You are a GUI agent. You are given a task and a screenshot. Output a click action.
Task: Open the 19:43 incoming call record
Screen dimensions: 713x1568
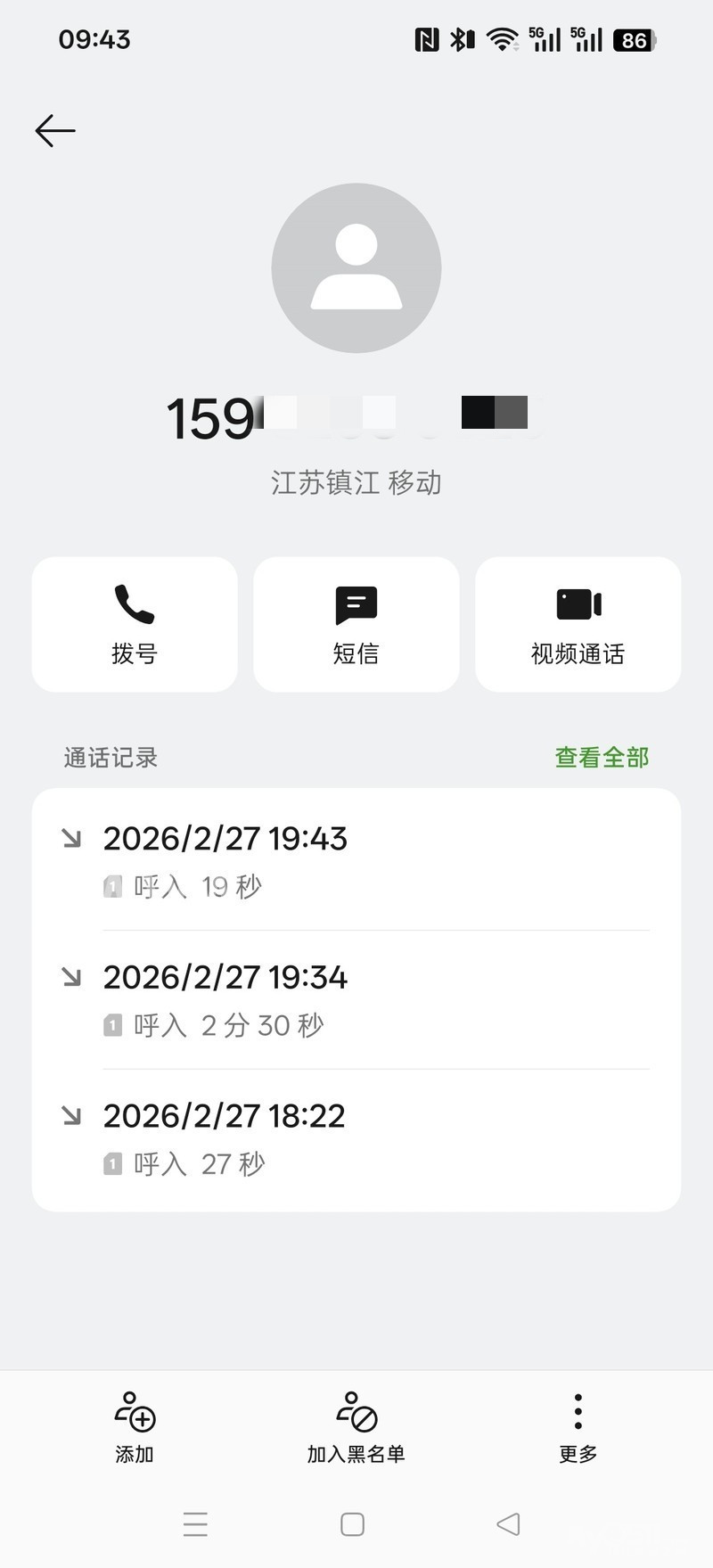[356, 860]
